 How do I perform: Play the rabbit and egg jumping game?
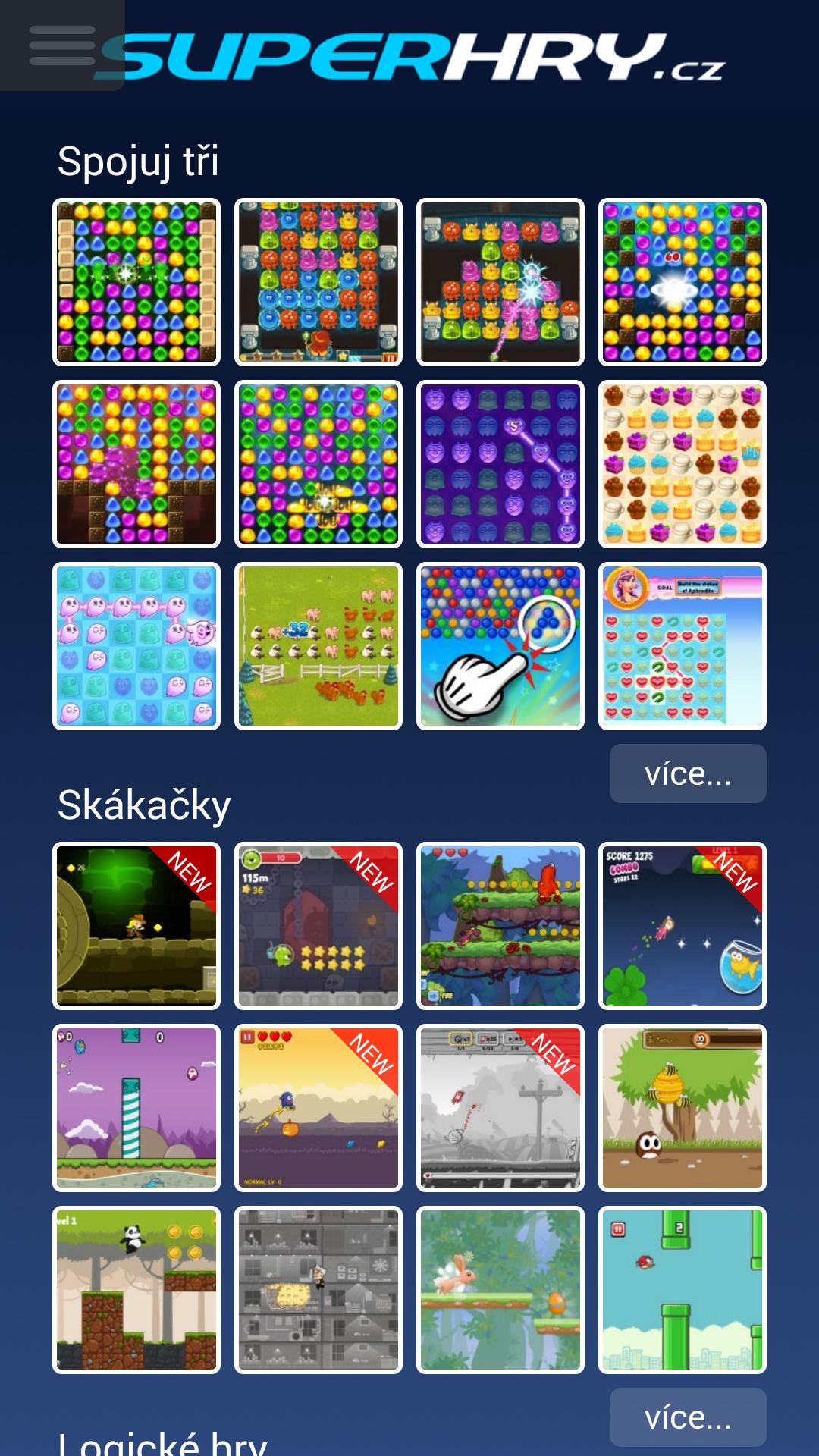click(x=500, y=1289)
